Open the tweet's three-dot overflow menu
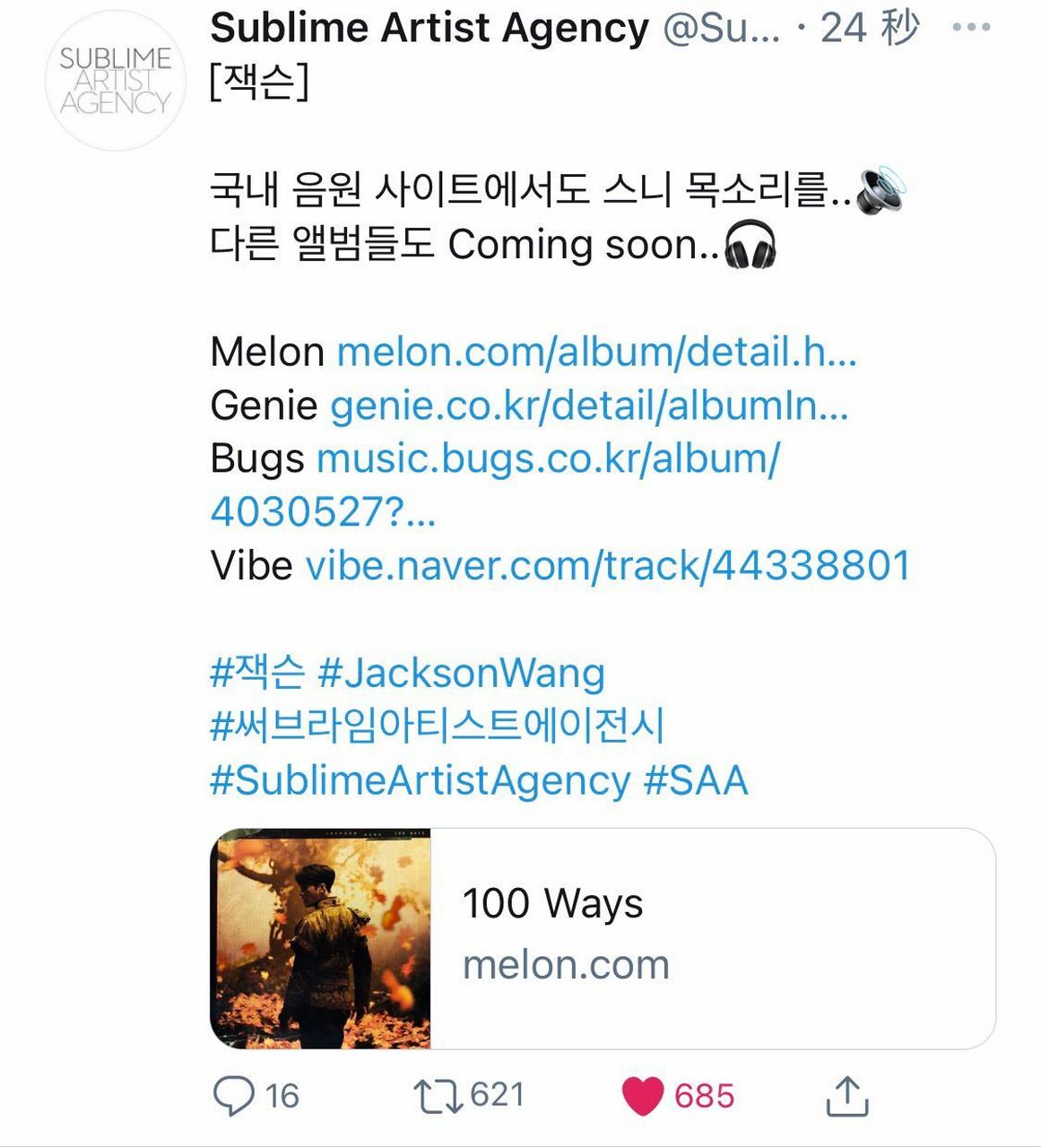 click(971, 28)
